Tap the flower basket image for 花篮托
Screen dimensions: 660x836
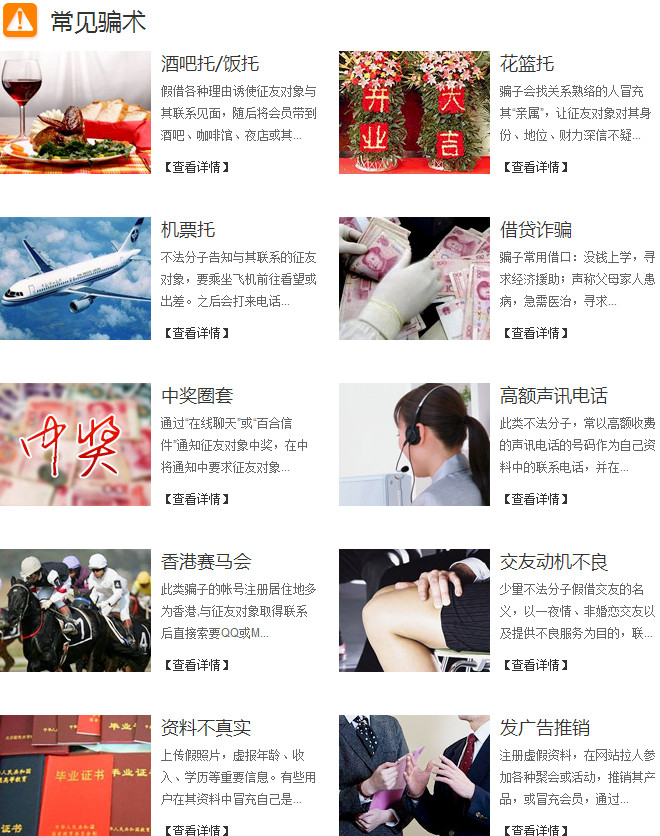414,112
